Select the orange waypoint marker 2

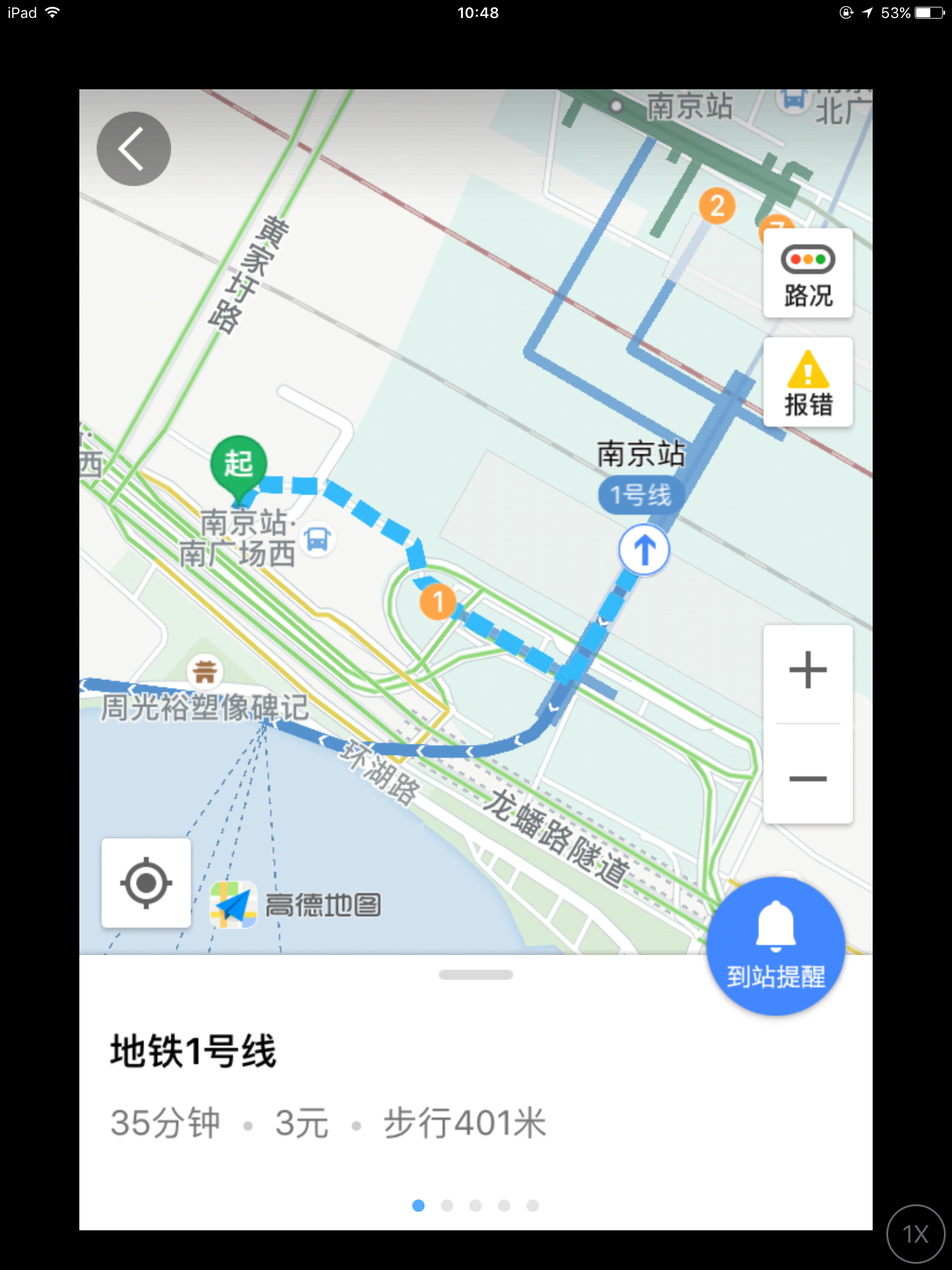tap(717, 206)
